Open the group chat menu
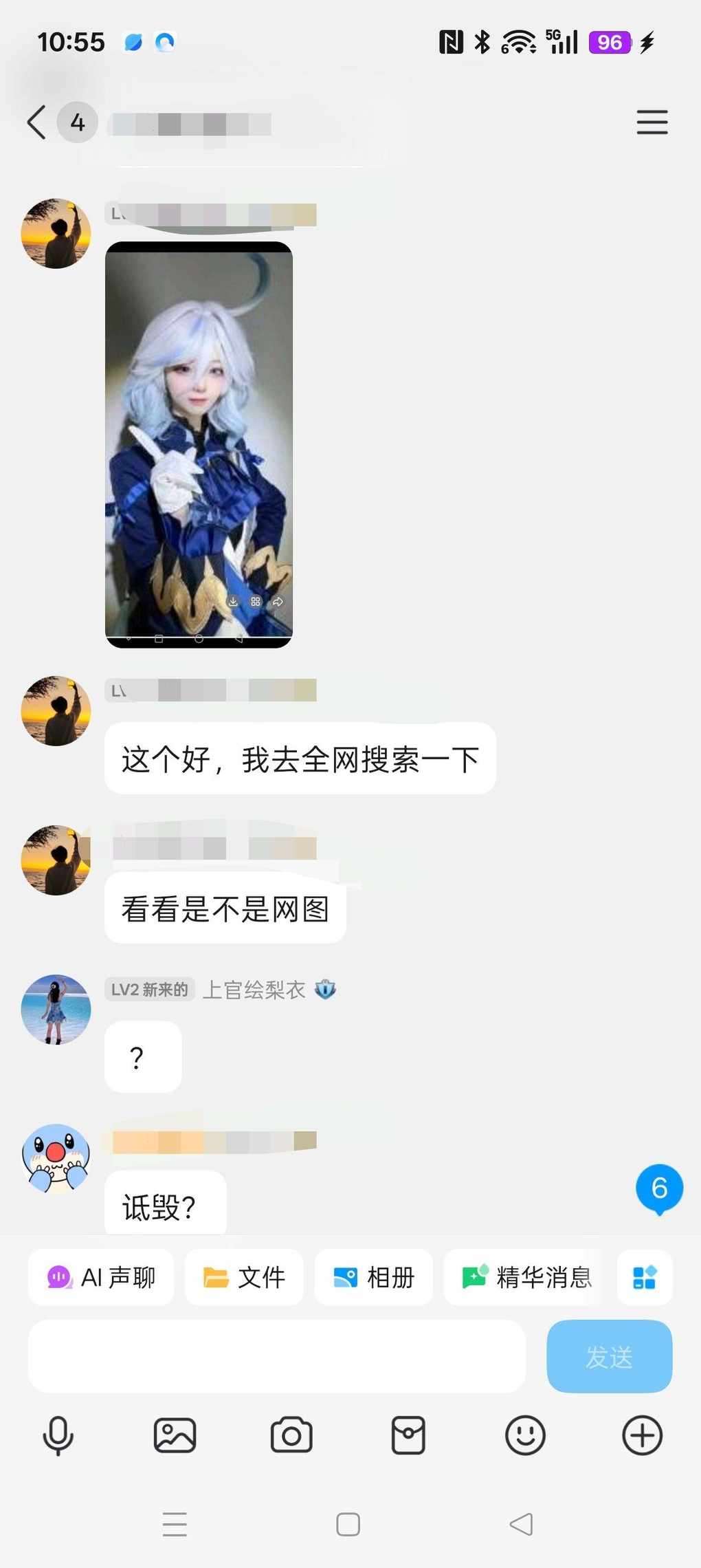701x1568 pixels. click(x=652, y=122)
